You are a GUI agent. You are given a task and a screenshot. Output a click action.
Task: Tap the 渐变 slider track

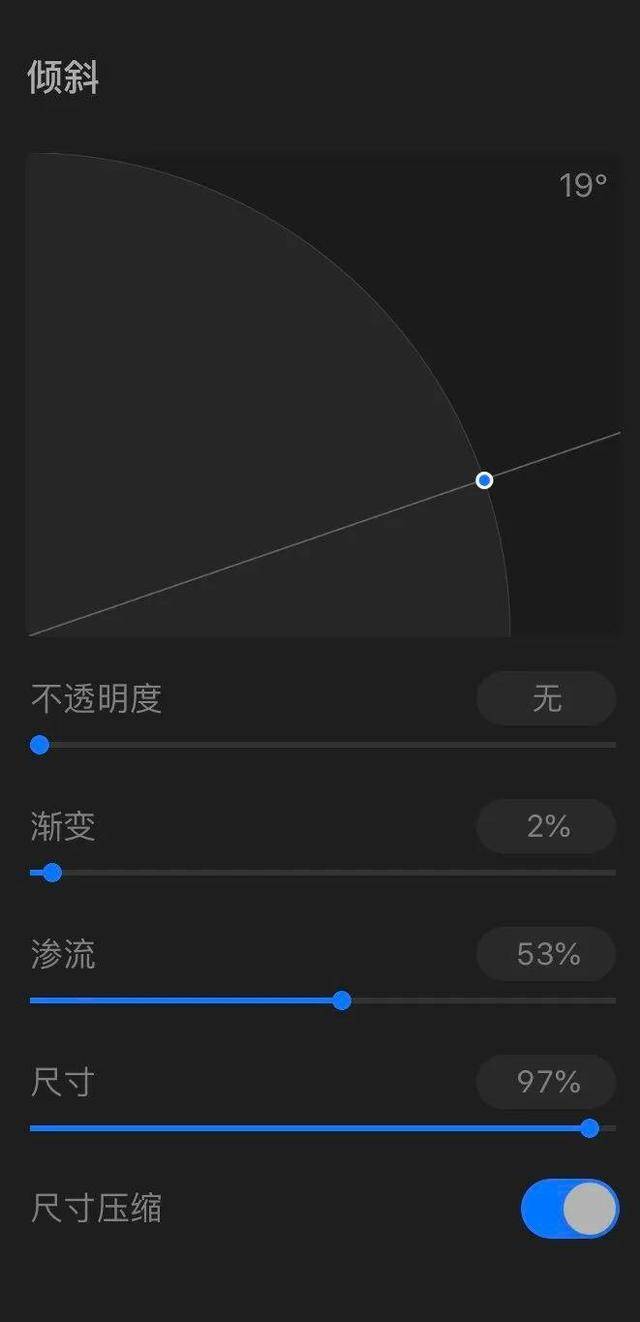323,873
